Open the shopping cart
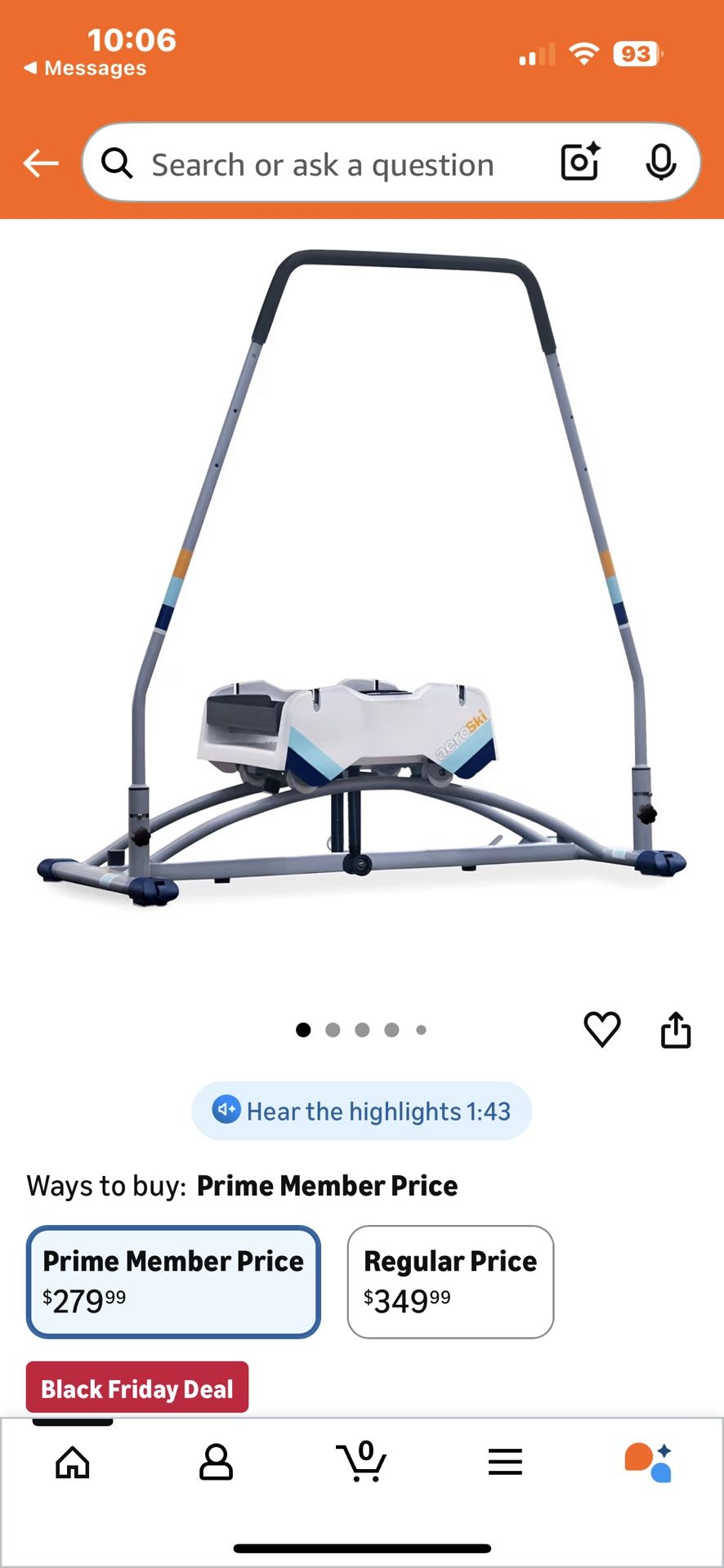 (x=362, y=1462)
